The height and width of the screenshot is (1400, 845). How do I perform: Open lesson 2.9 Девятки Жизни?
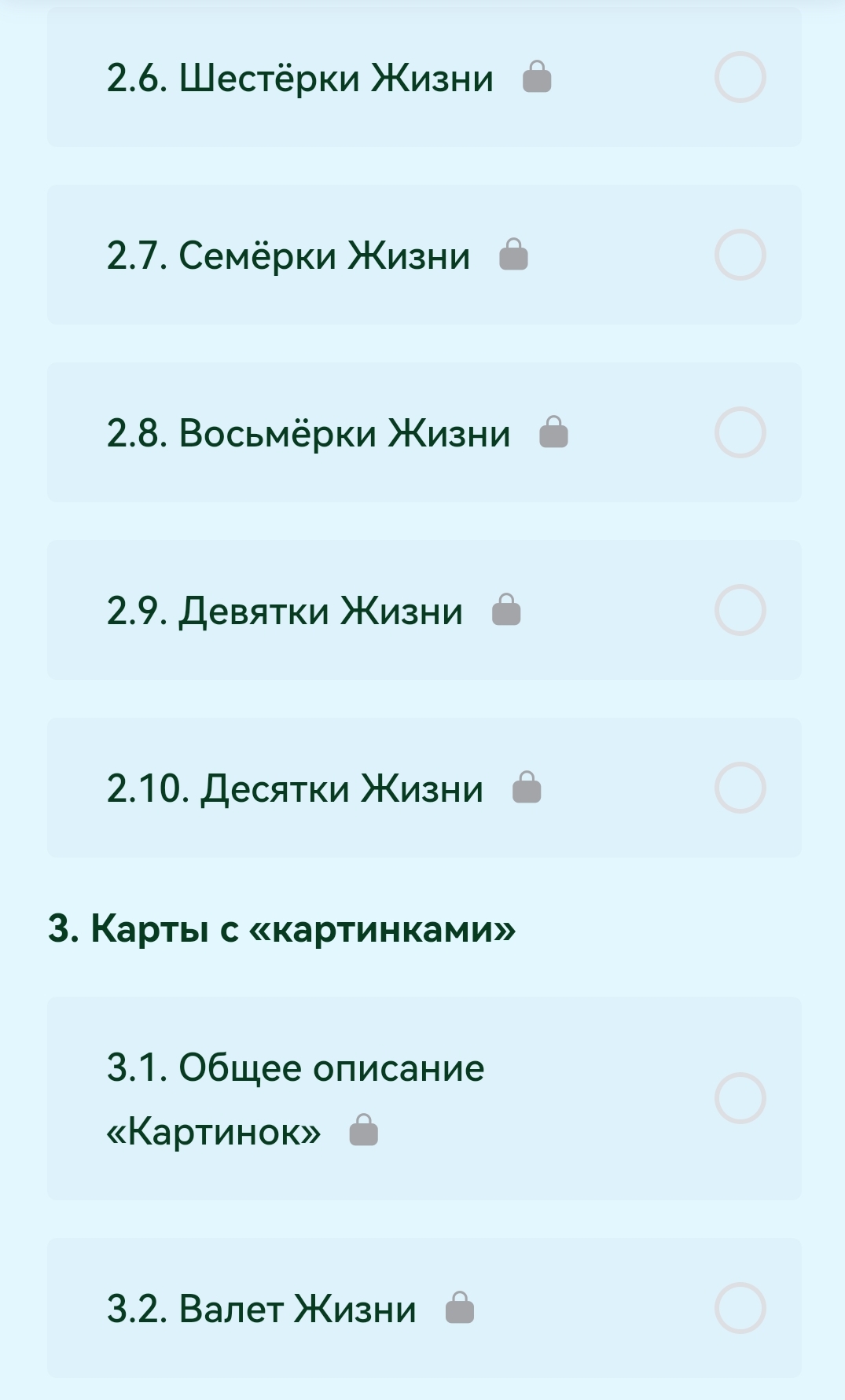pyautogui.click(x=285, y=611)
